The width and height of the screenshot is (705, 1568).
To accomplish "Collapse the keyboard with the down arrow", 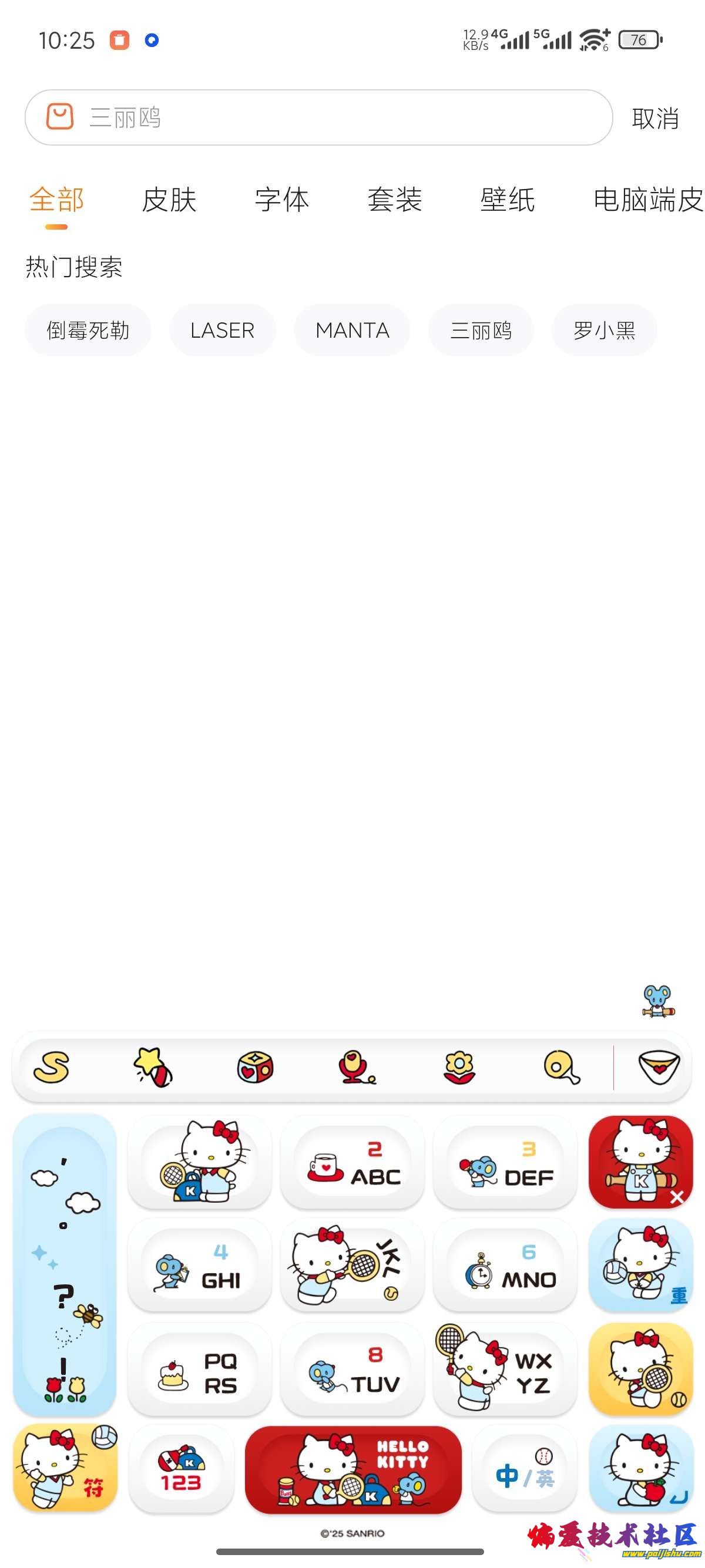I will [x=658, y=1068].
